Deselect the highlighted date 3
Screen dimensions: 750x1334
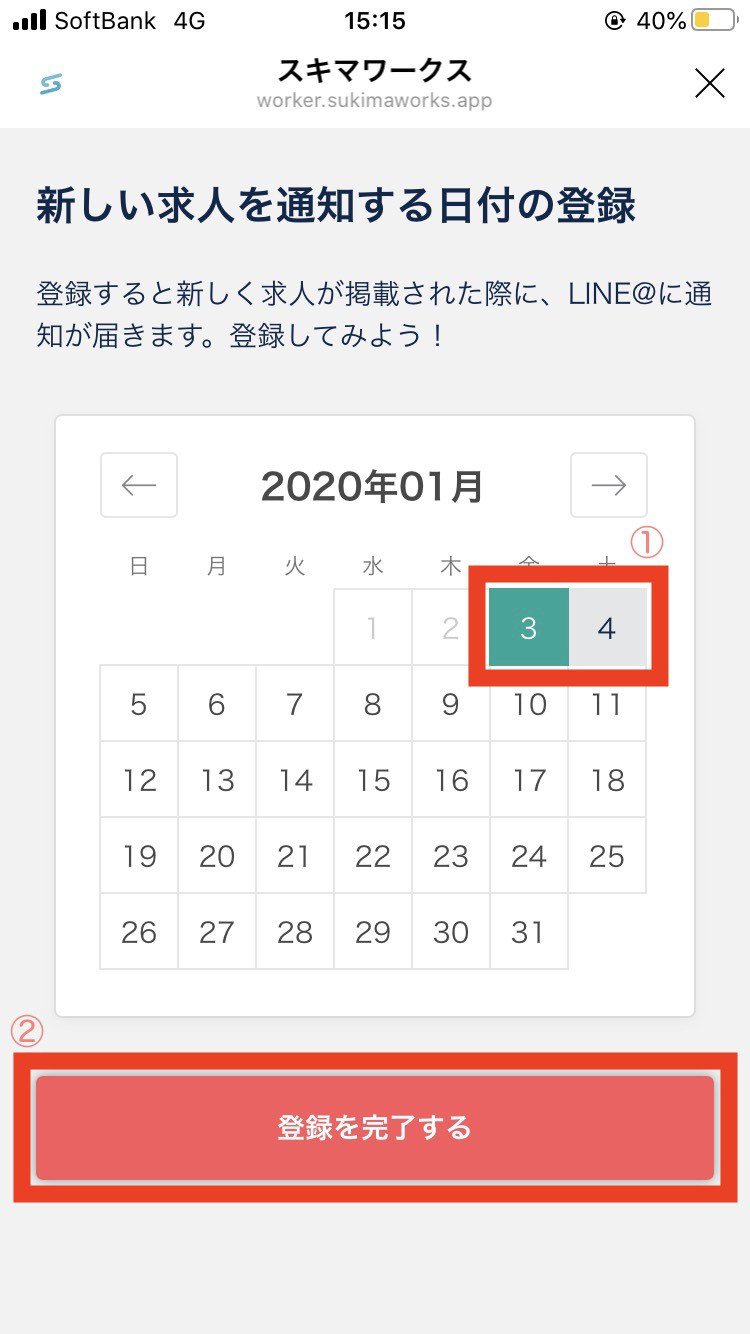click(x=529, y=628)
